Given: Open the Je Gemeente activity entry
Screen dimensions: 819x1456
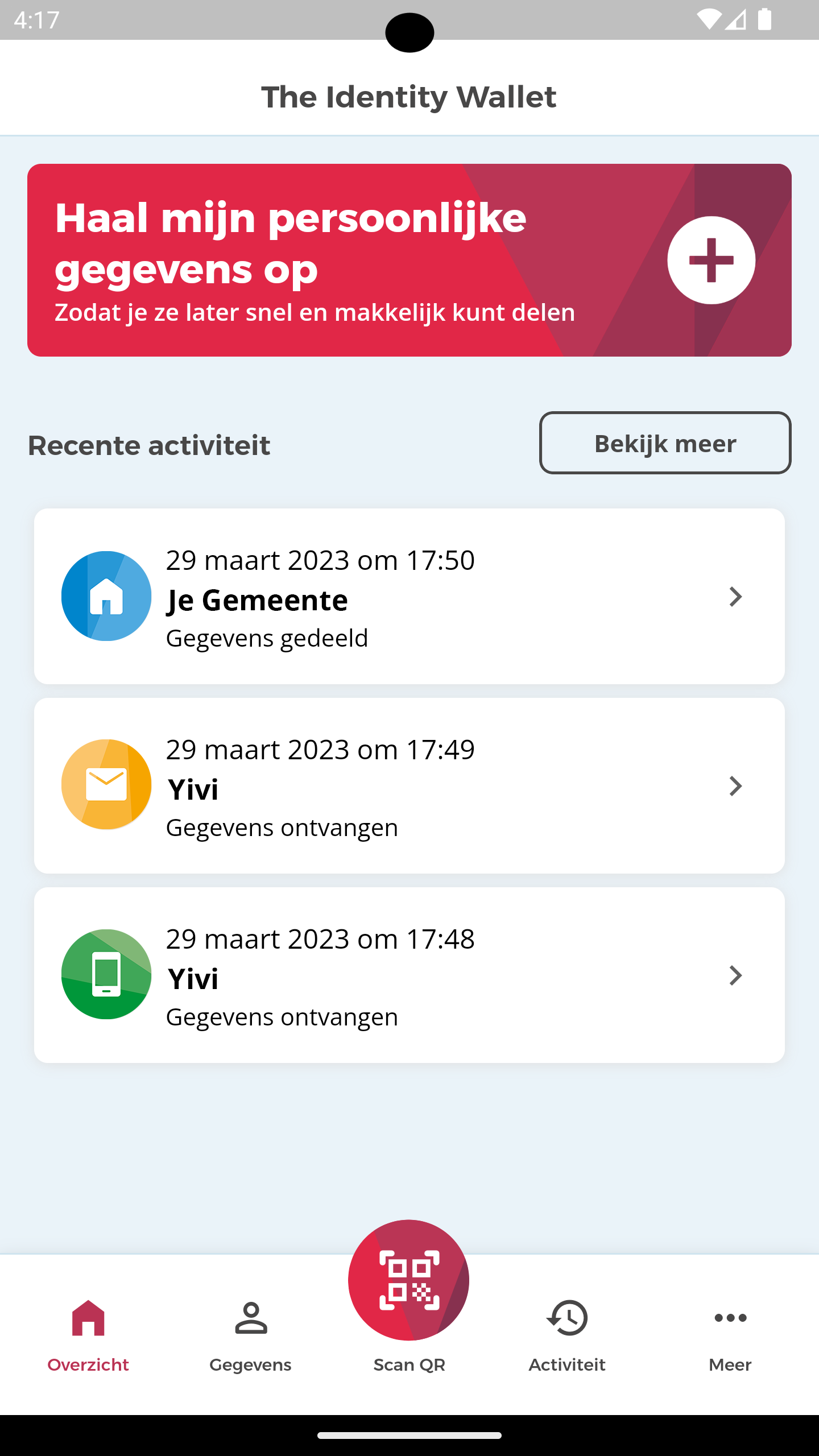Looking at the screenshot, I should (409, 597).
